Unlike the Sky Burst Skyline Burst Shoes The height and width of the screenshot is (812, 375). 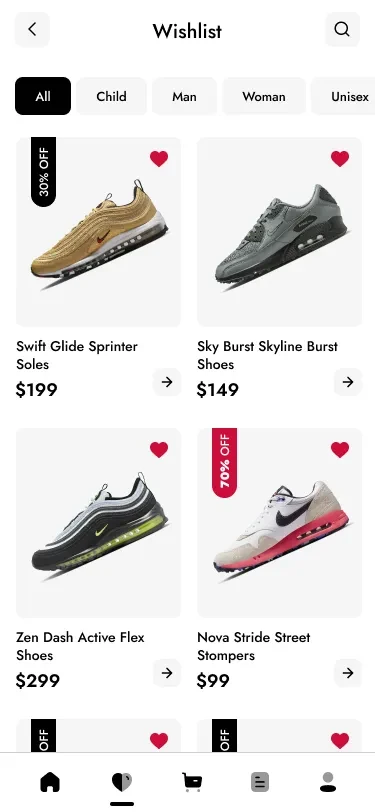click(x=340, y=158)
